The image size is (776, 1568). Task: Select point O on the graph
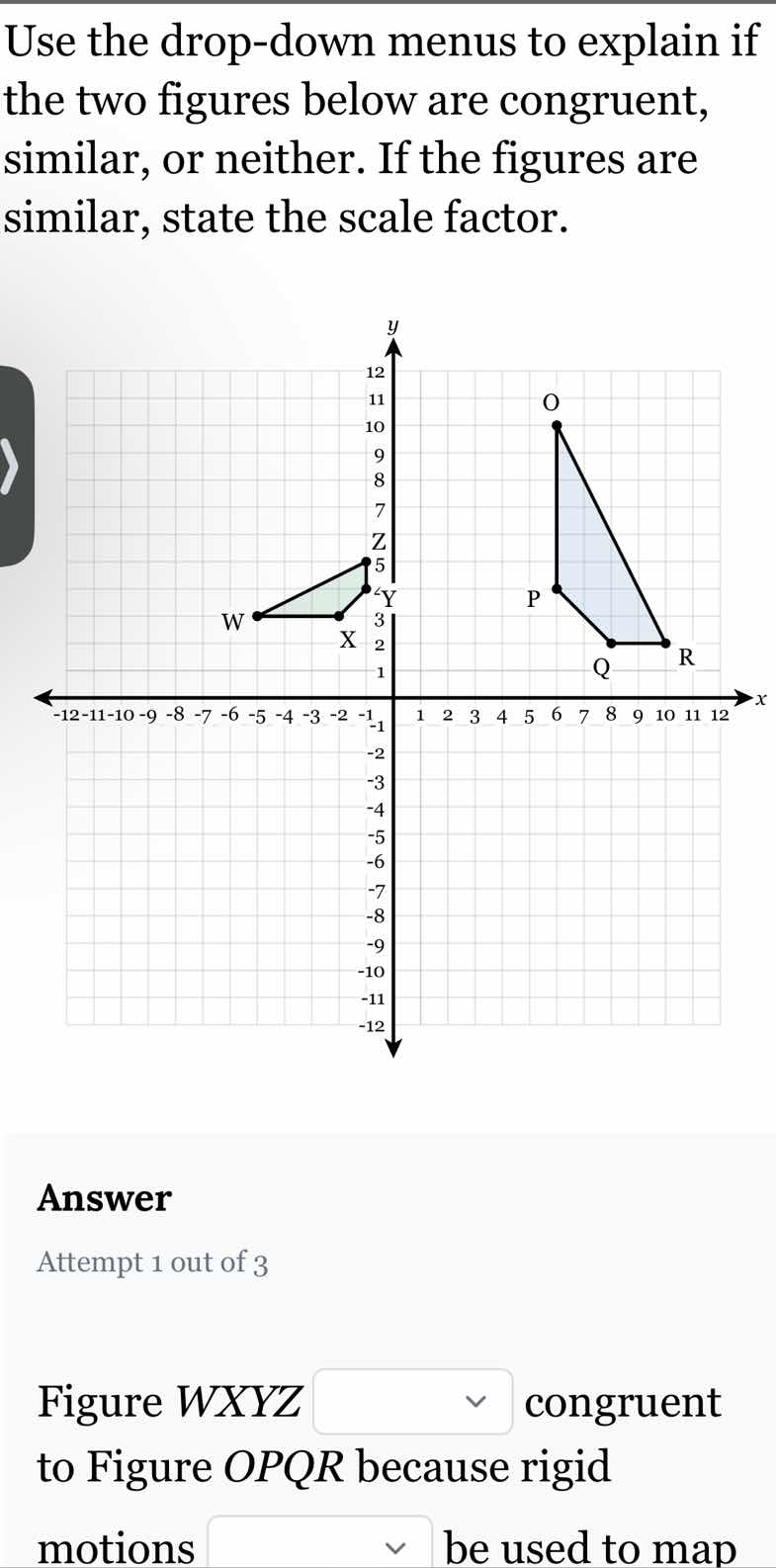tap(558, 425)
